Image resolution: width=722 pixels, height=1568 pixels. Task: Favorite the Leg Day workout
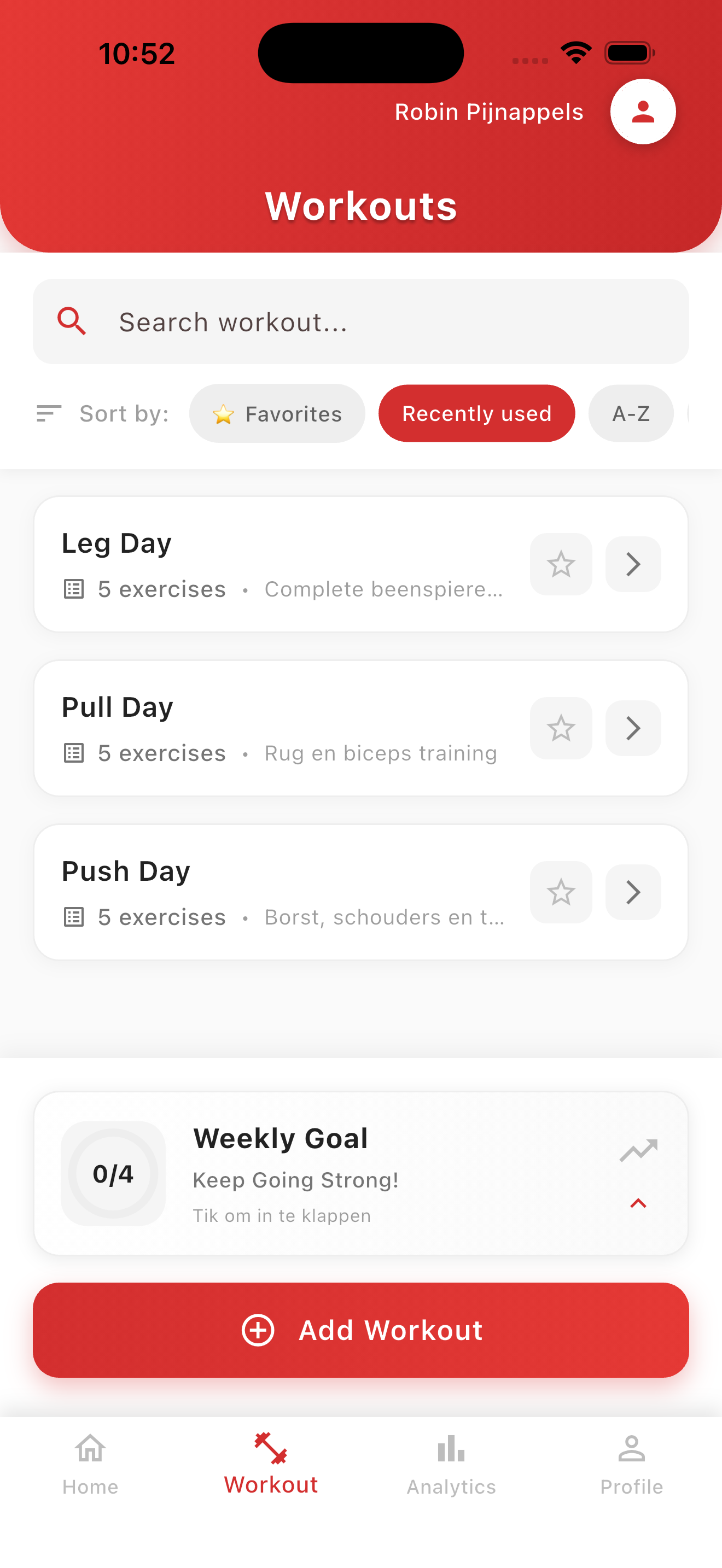pos(561,564)
